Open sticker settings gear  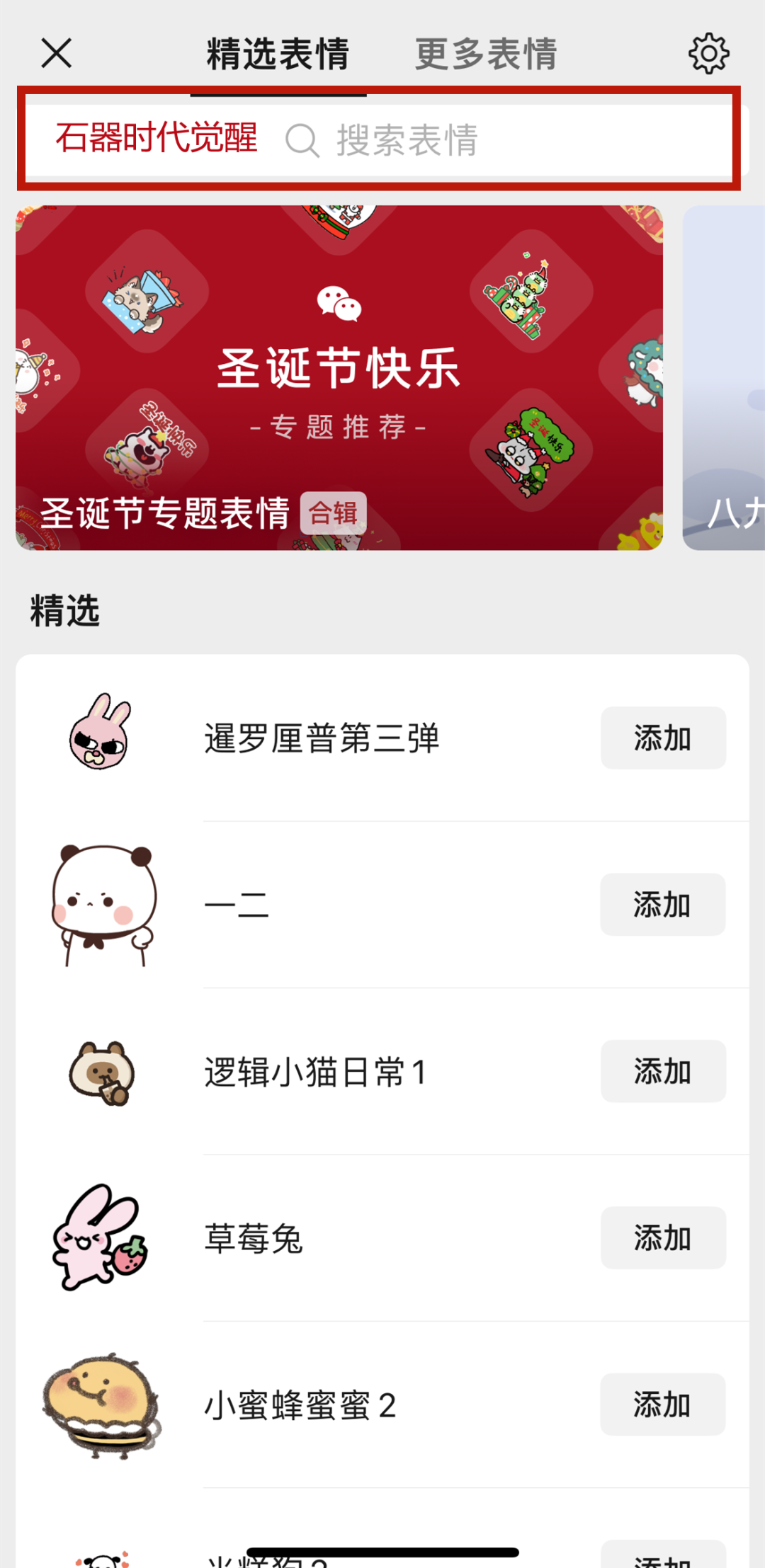(x=708, y=54)
